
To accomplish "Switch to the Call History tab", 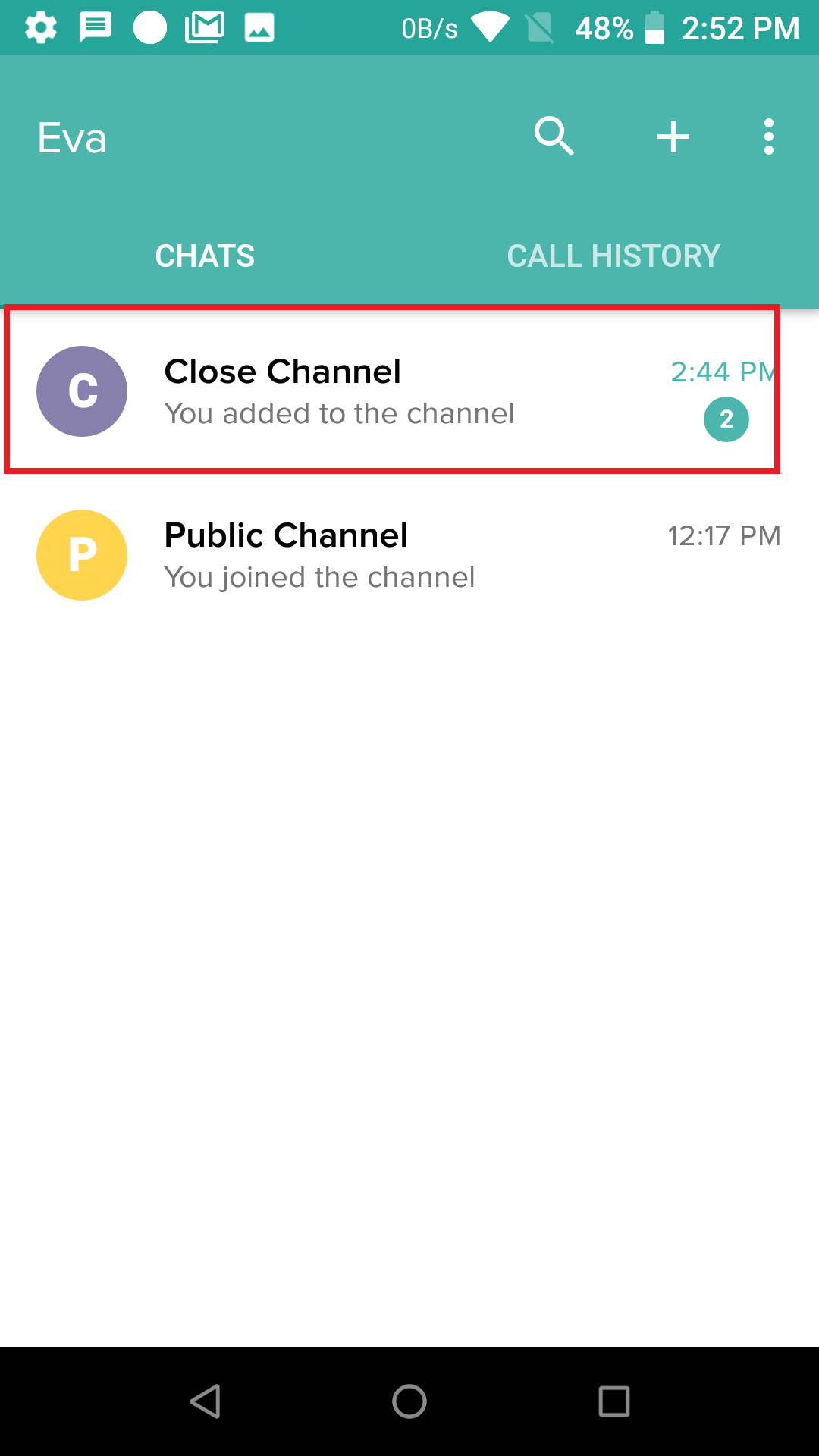I will [613, 256].
